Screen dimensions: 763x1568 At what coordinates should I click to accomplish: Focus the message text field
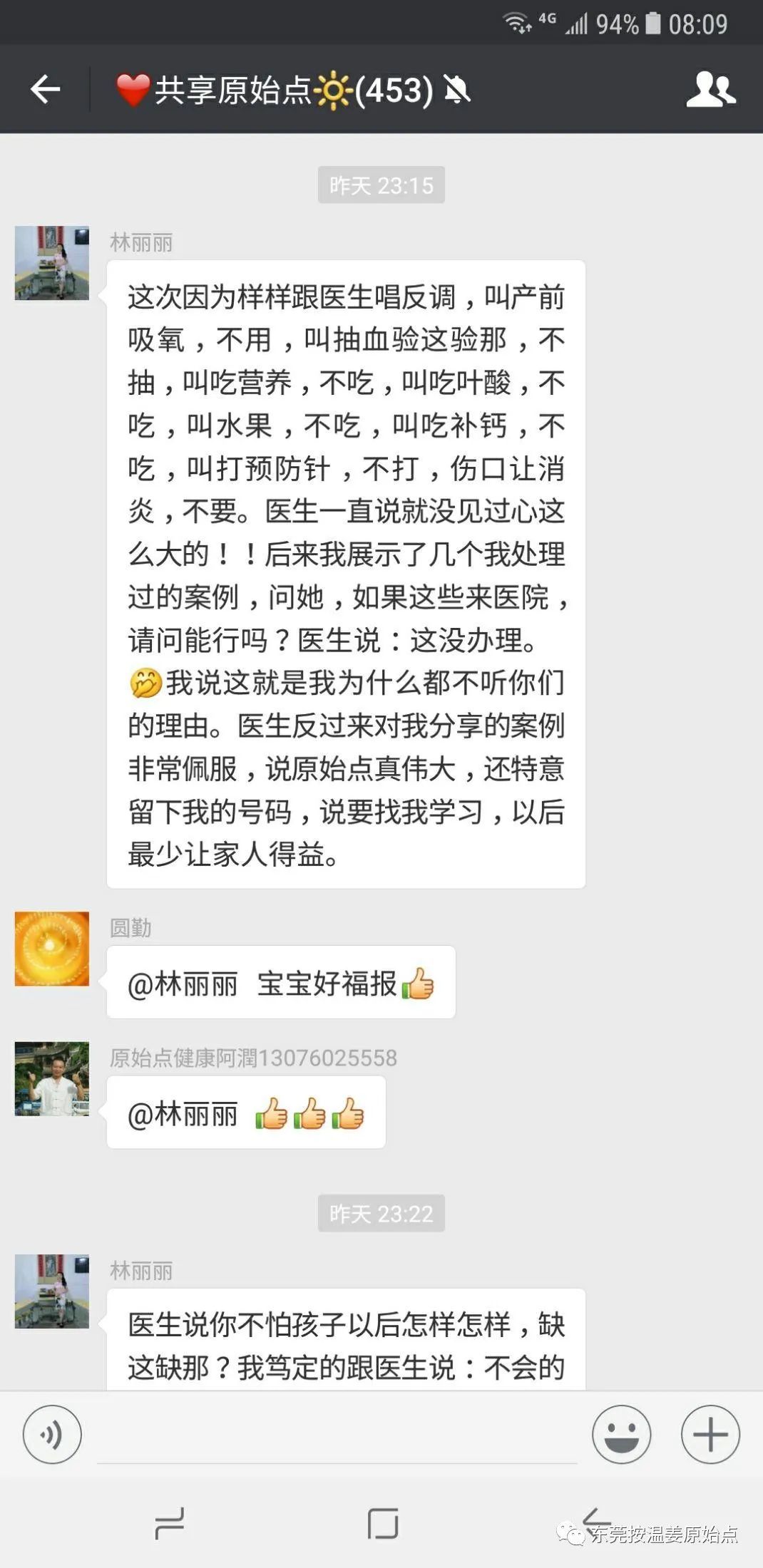(337, 1434)
